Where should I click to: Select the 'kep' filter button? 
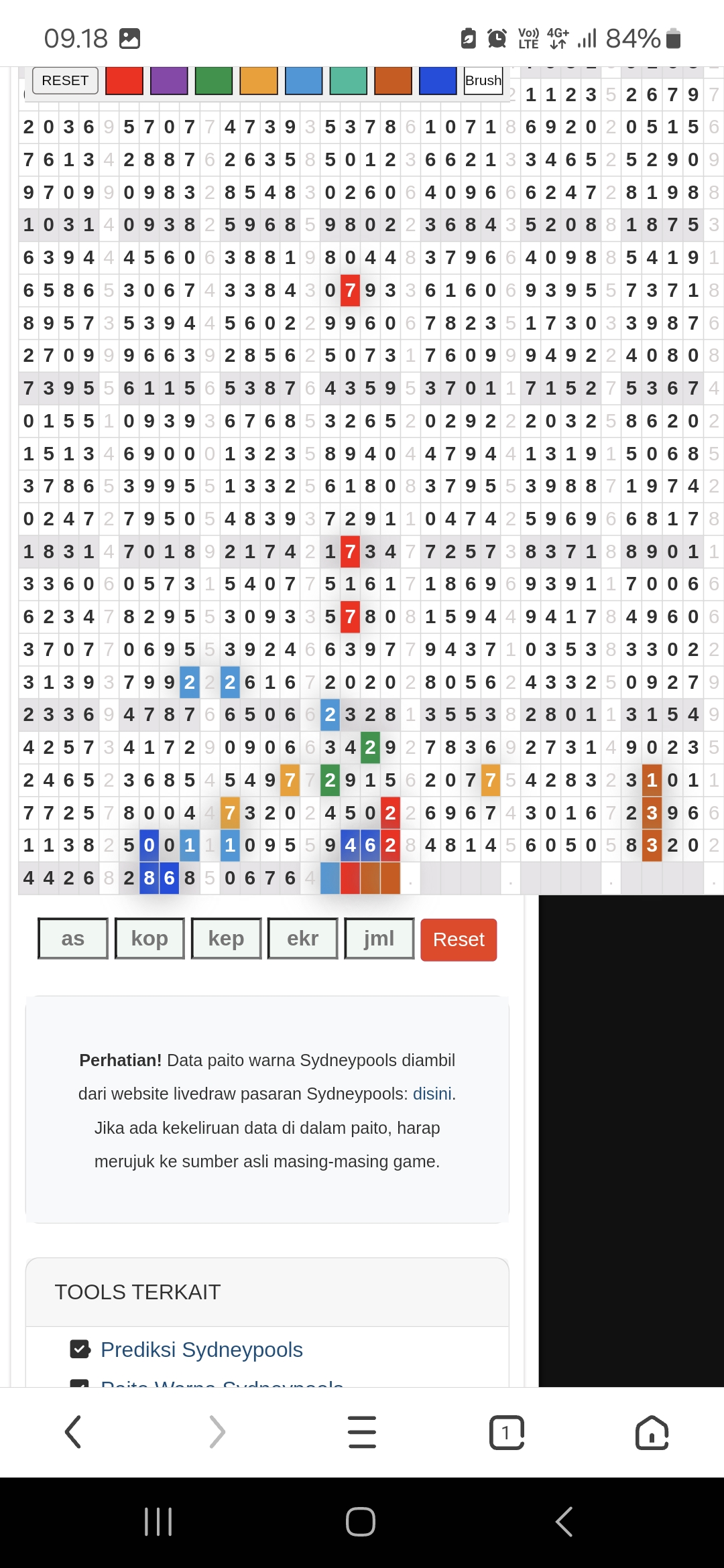(226, 939)
